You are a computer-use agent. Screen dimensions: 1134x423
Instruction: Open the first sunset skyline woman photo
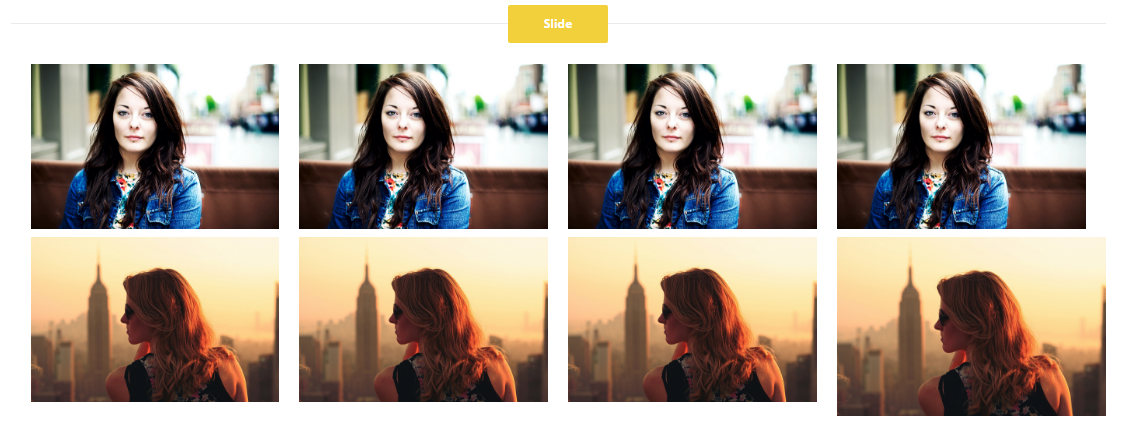click(155, 319)
